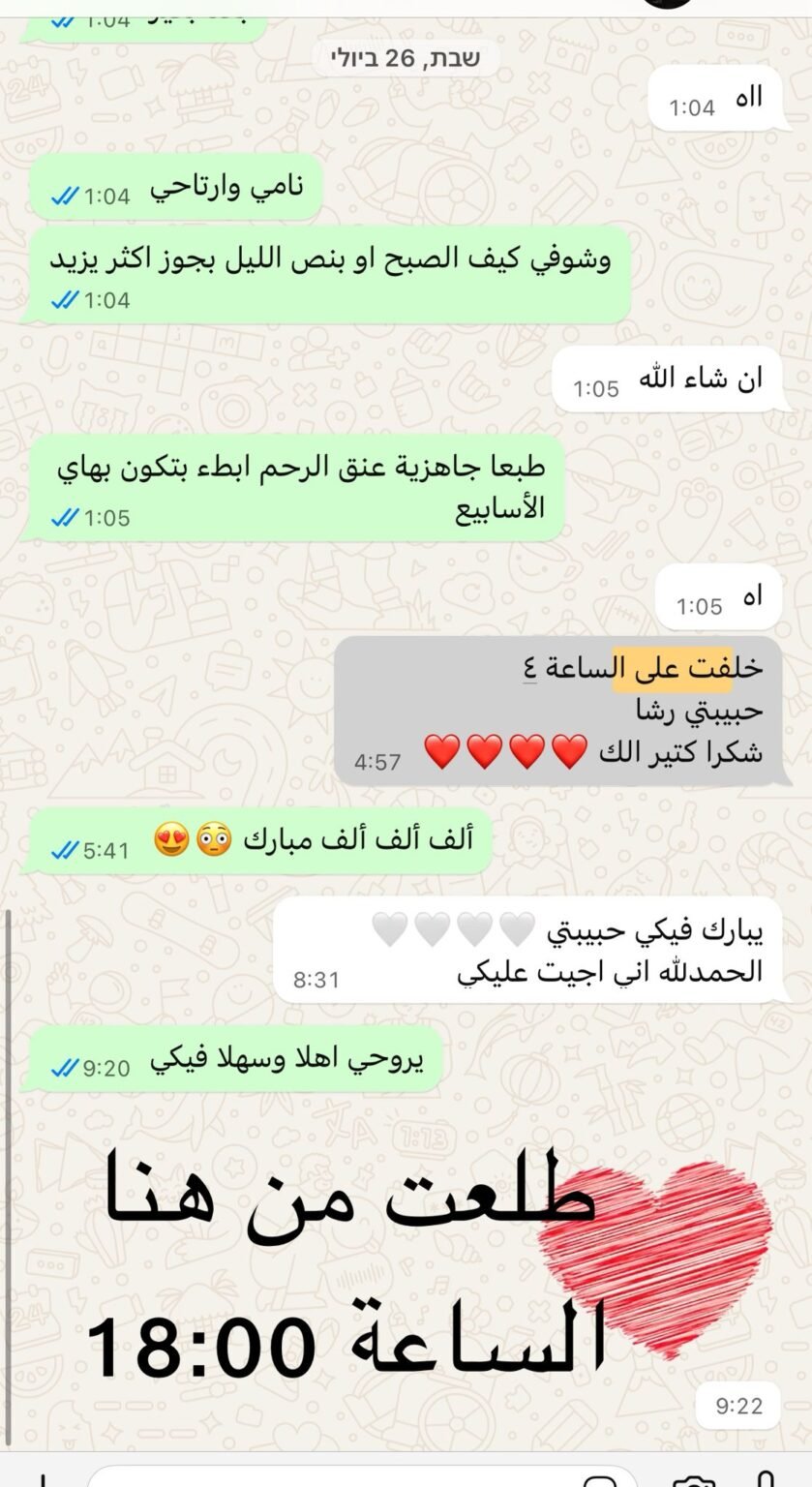Open the attachment plus menu
Image resolution: width=812 pixels, height=1487 pixels.
pos(41,1480)
